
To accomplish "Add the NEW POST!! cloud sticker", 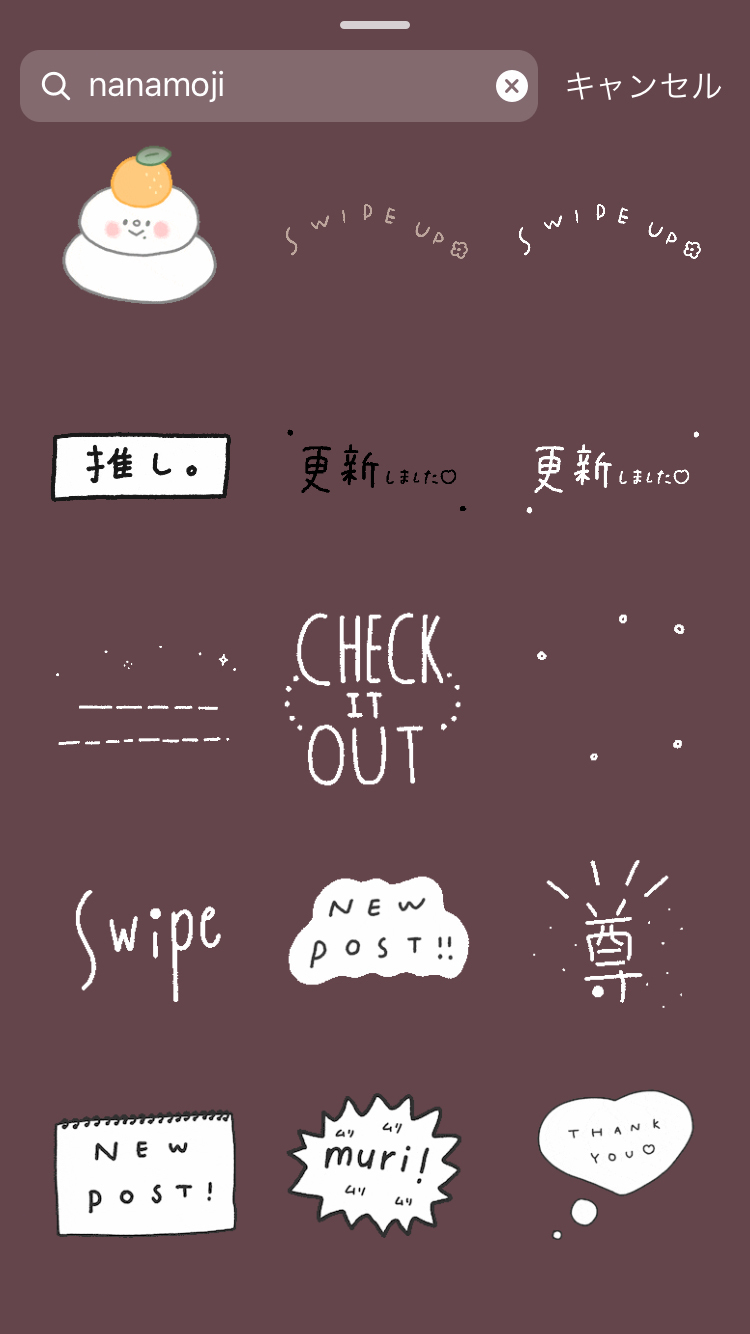I will (378, 931).
